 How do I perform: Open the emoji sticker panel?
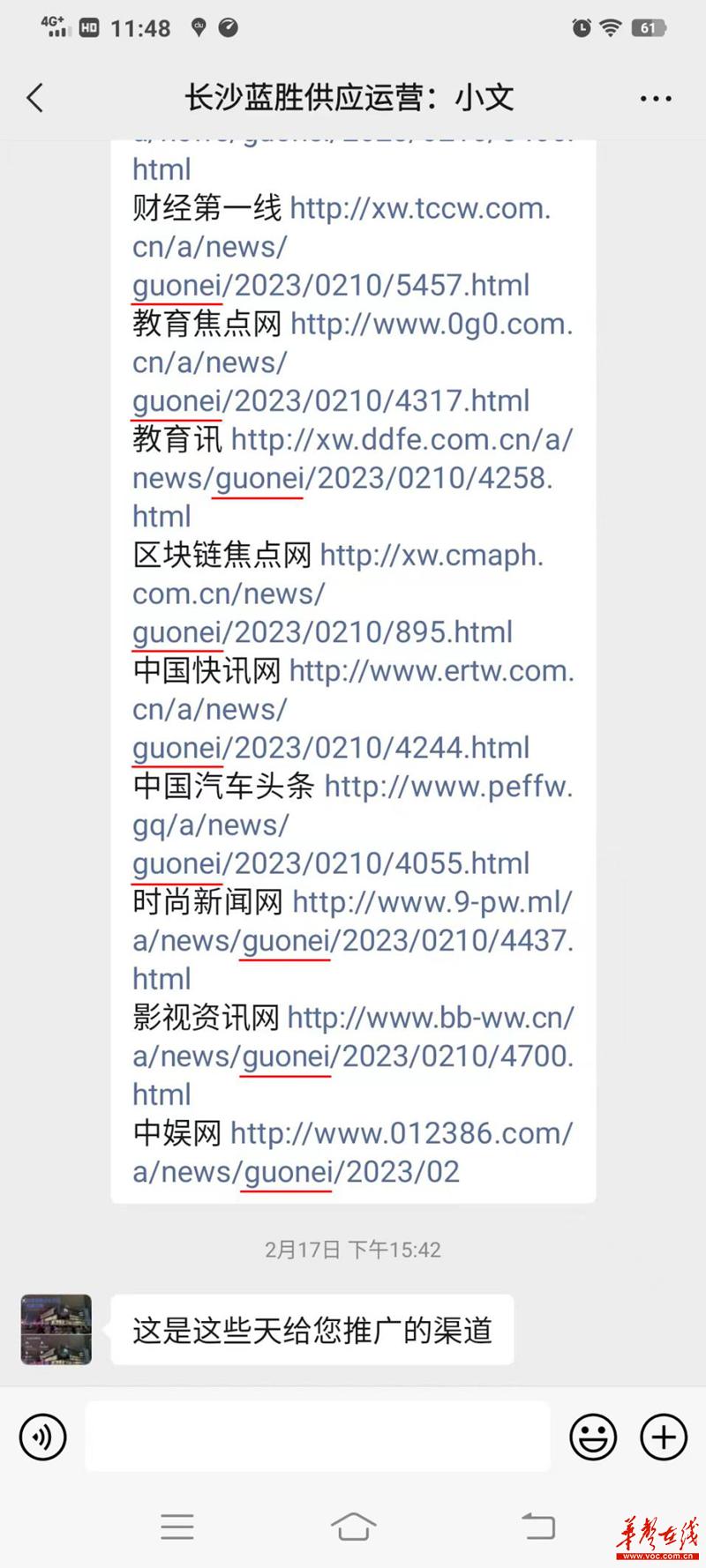point(593,1437)
